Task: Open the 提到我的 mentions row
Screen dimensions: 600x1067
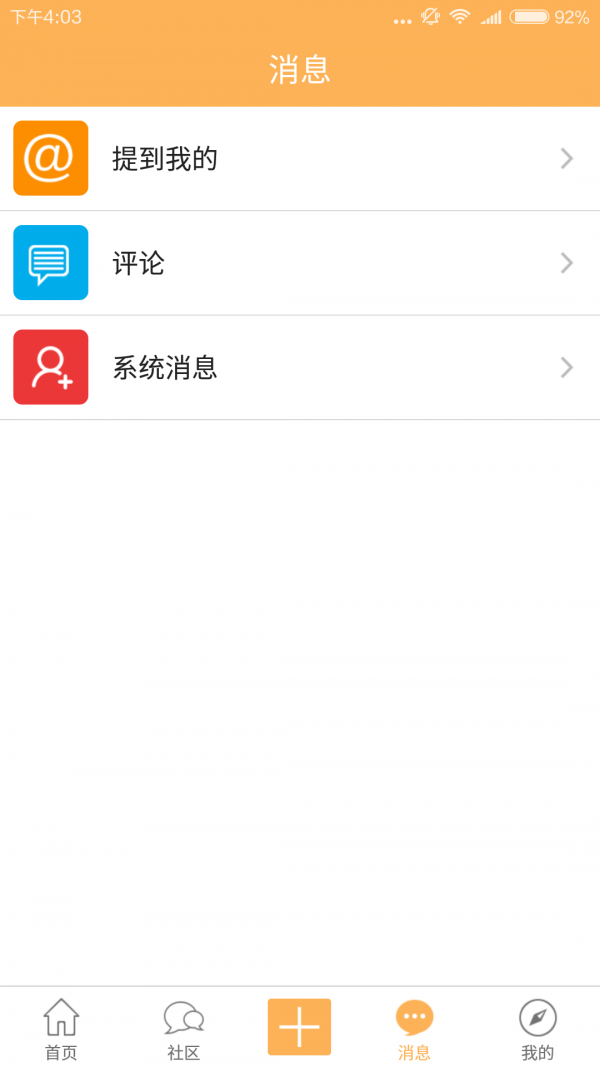Action: 300,159
